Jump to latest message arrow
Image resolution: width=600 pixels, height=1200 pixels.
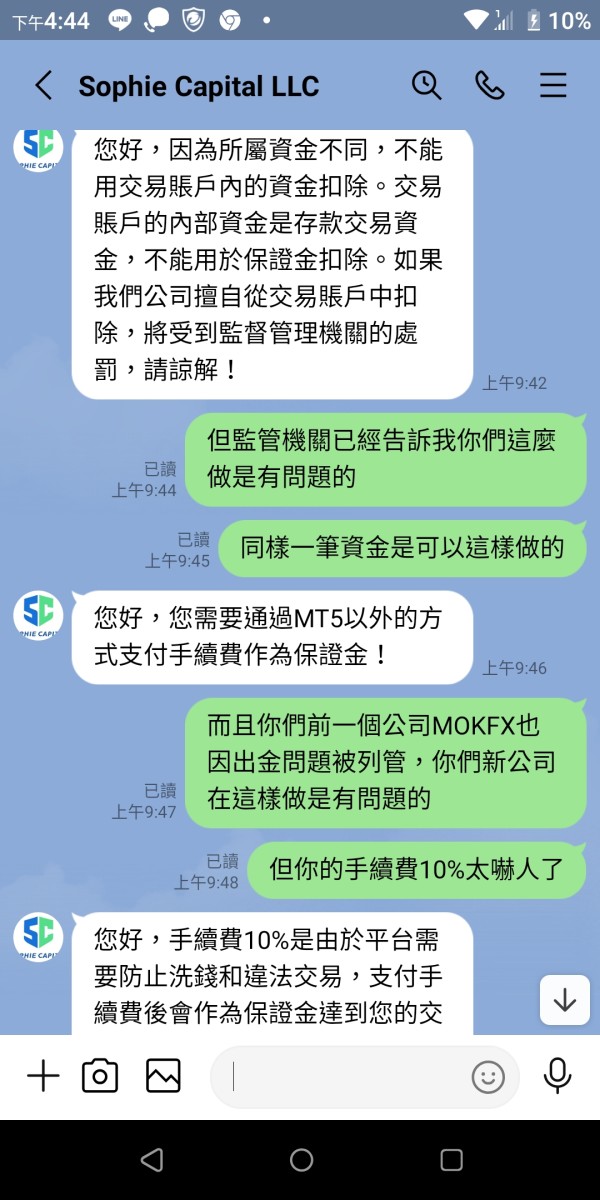click(x=565, y=999)
